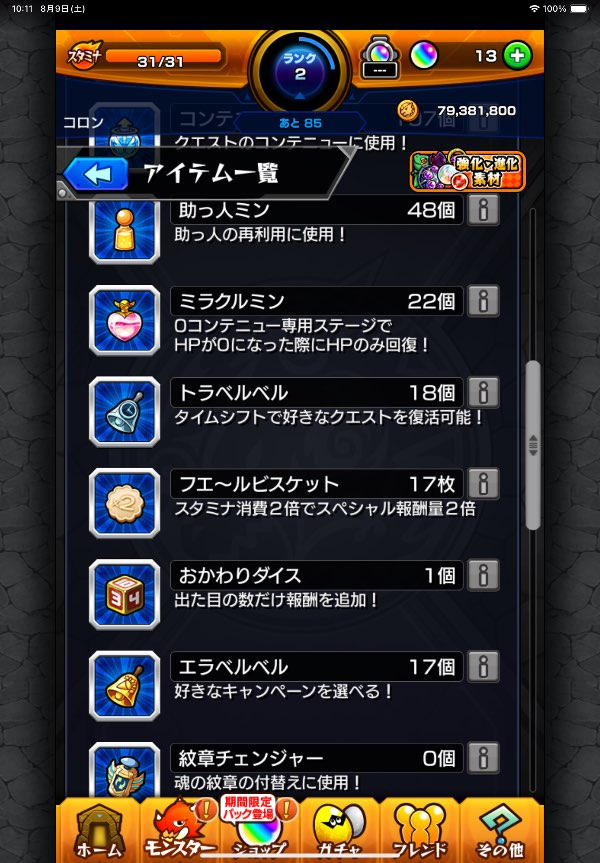Go back from the アイテム一覧 screen
600x863 pixels.
97,174
